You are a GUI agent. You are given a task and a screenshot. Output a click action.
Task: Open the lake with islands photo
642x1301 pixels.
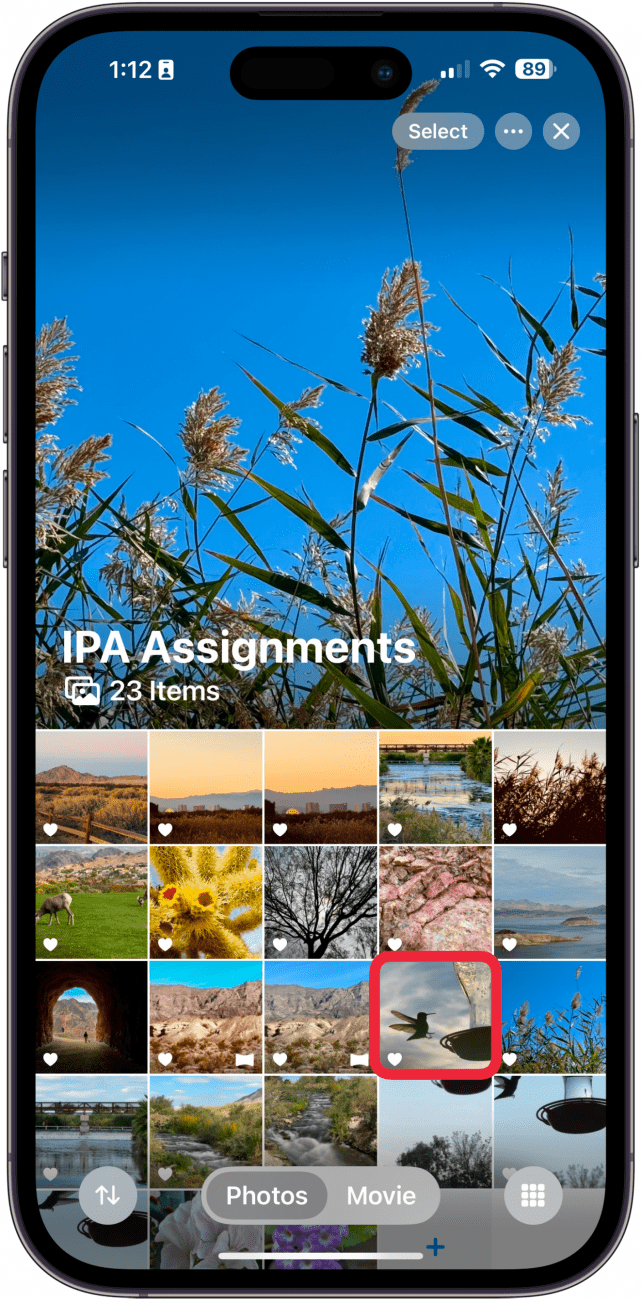(549, 900)
